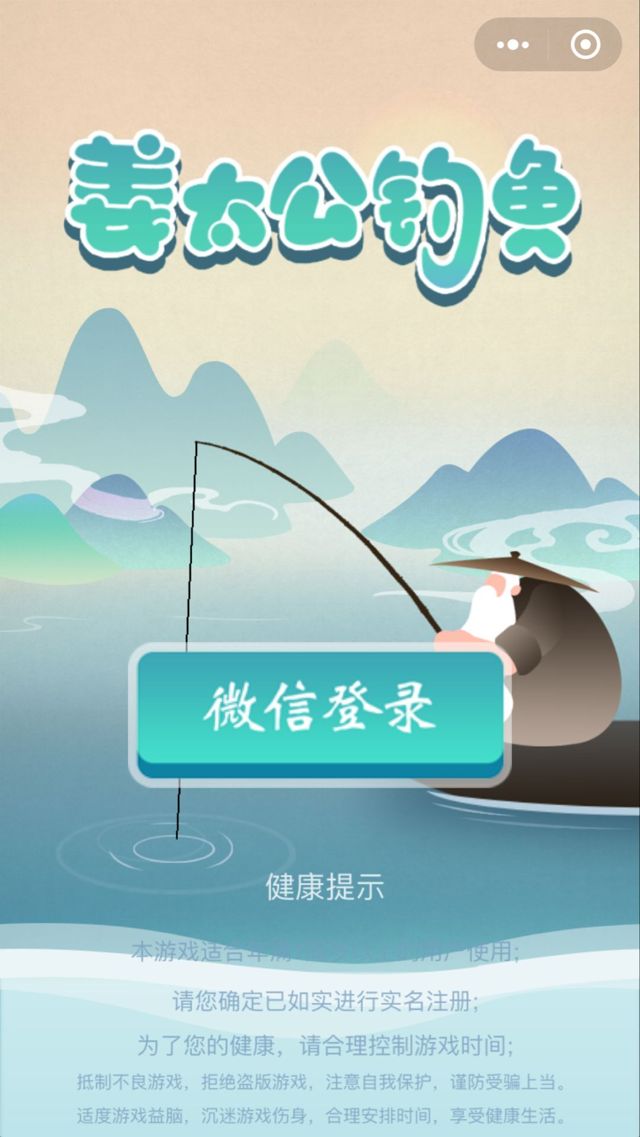This screenshot has width=640, height=1137.
Task: Close the mini program via circle icon
Action: click(x=584, y=44)
